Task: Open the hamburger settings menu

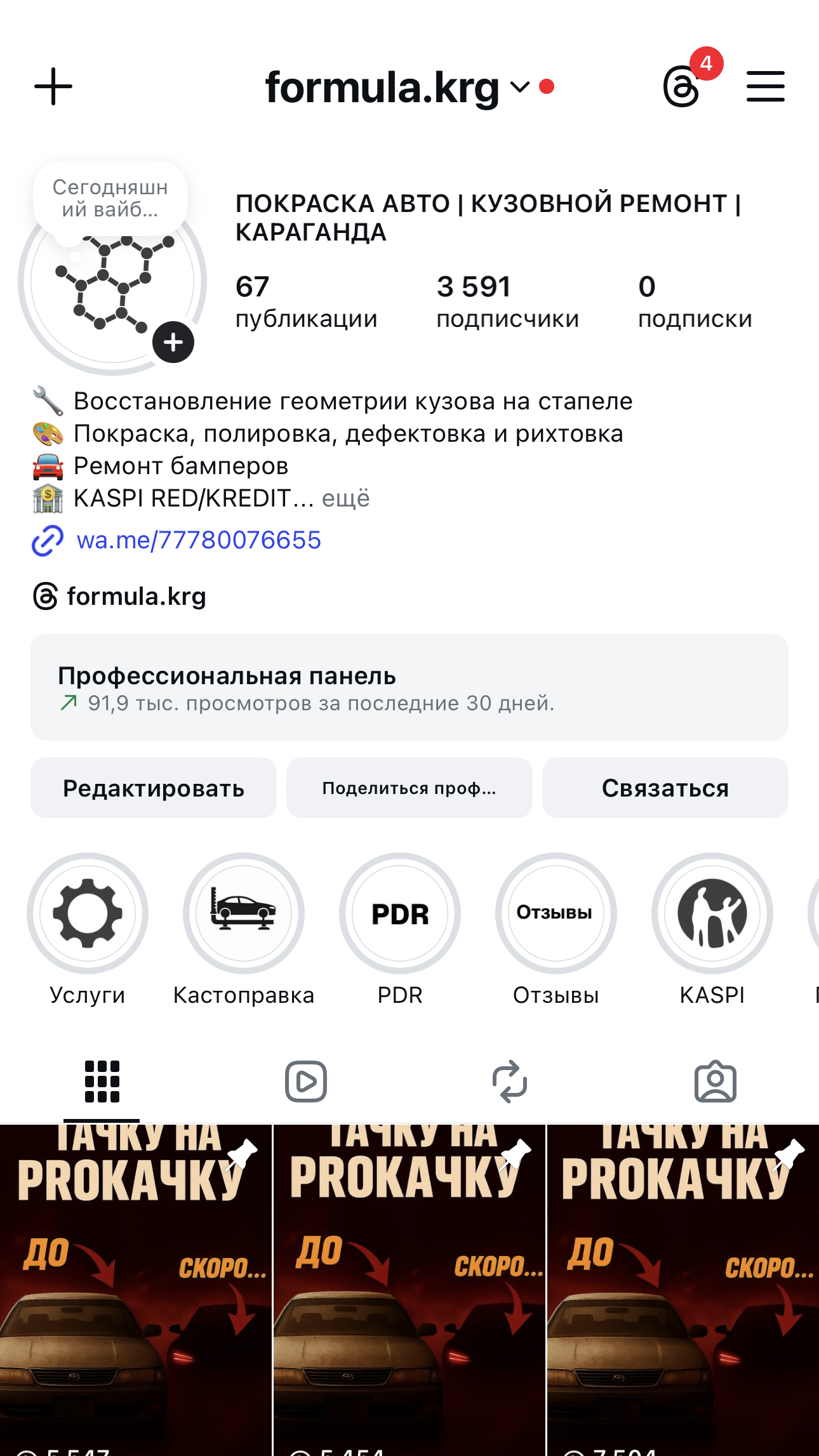Action: pos(765,87)
